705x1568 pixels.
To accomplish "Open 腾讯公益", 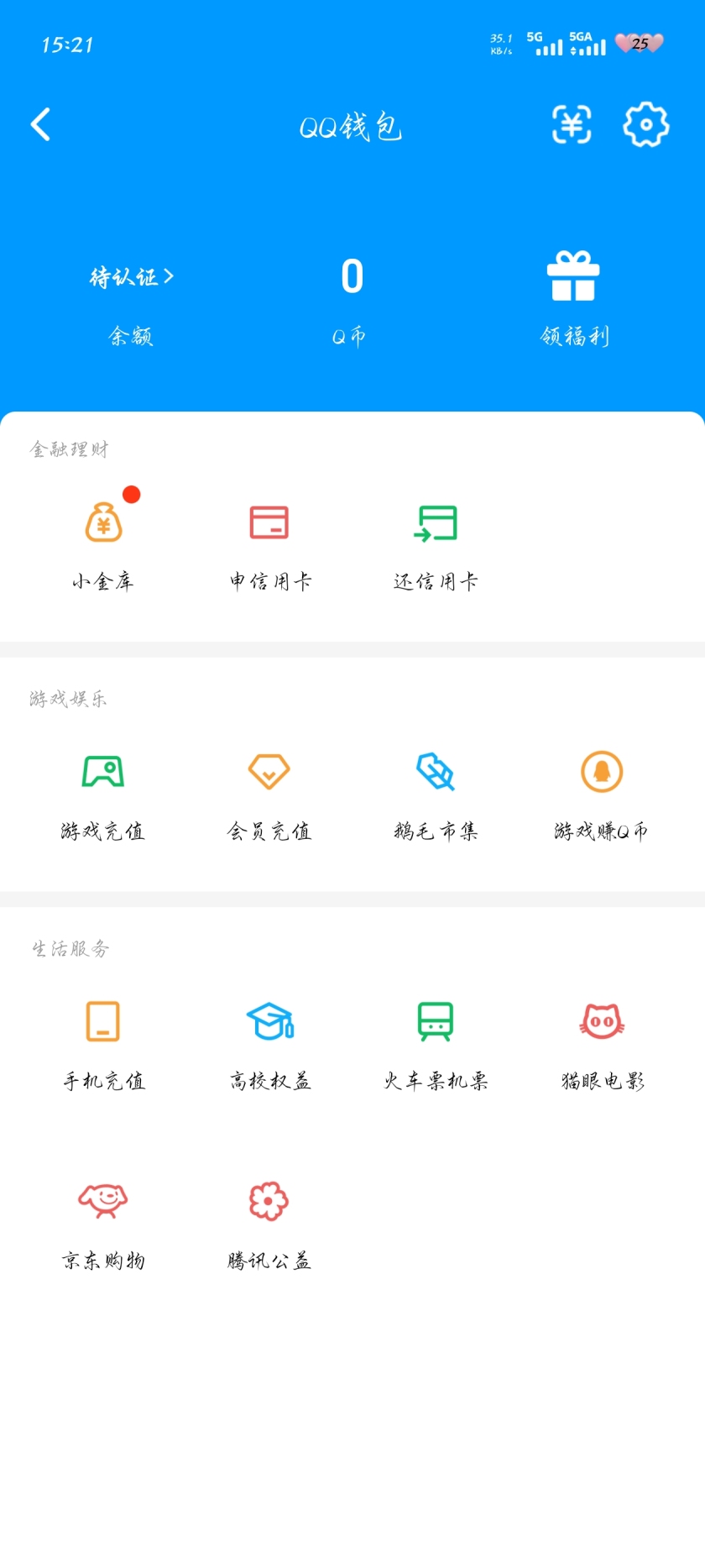I will pos(269,1225).
